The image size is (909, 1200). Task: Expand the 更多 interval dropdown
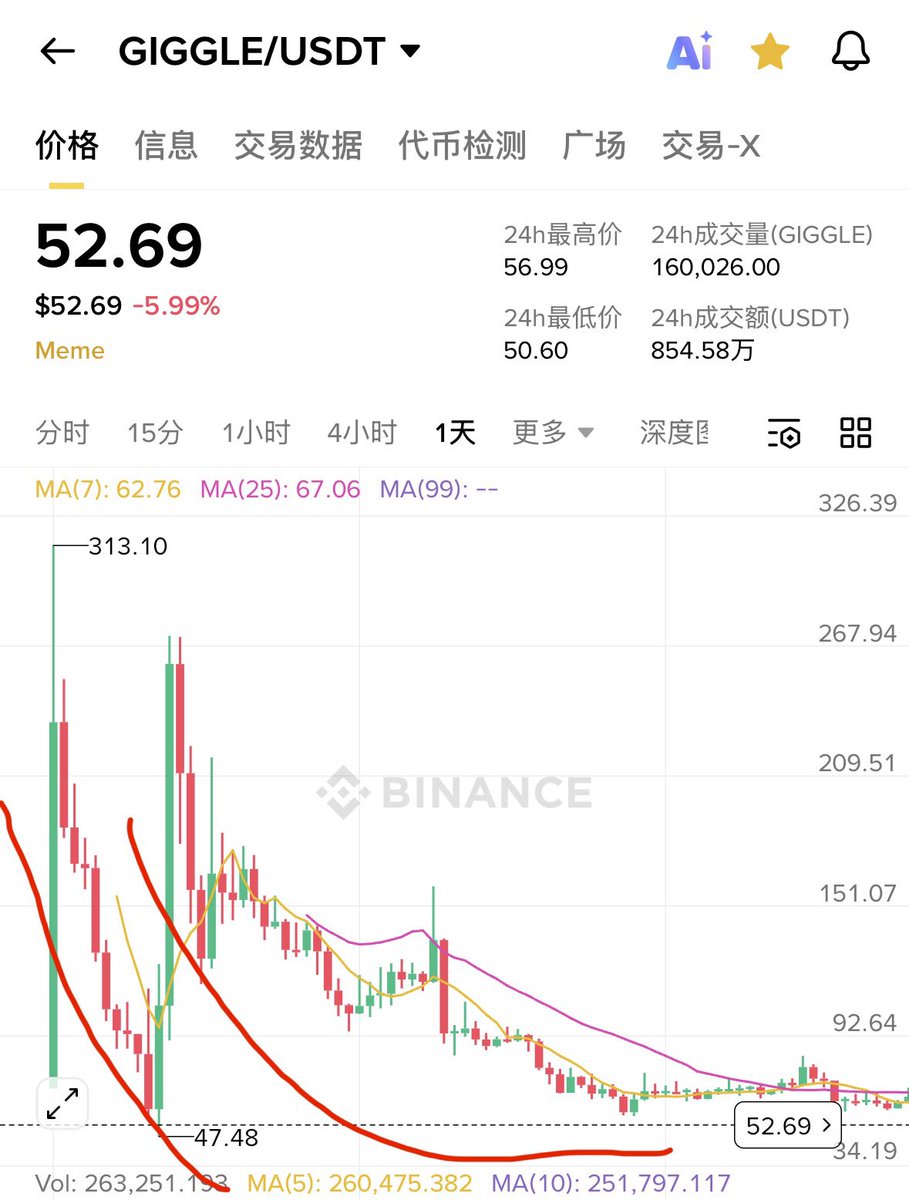(553, 433)
